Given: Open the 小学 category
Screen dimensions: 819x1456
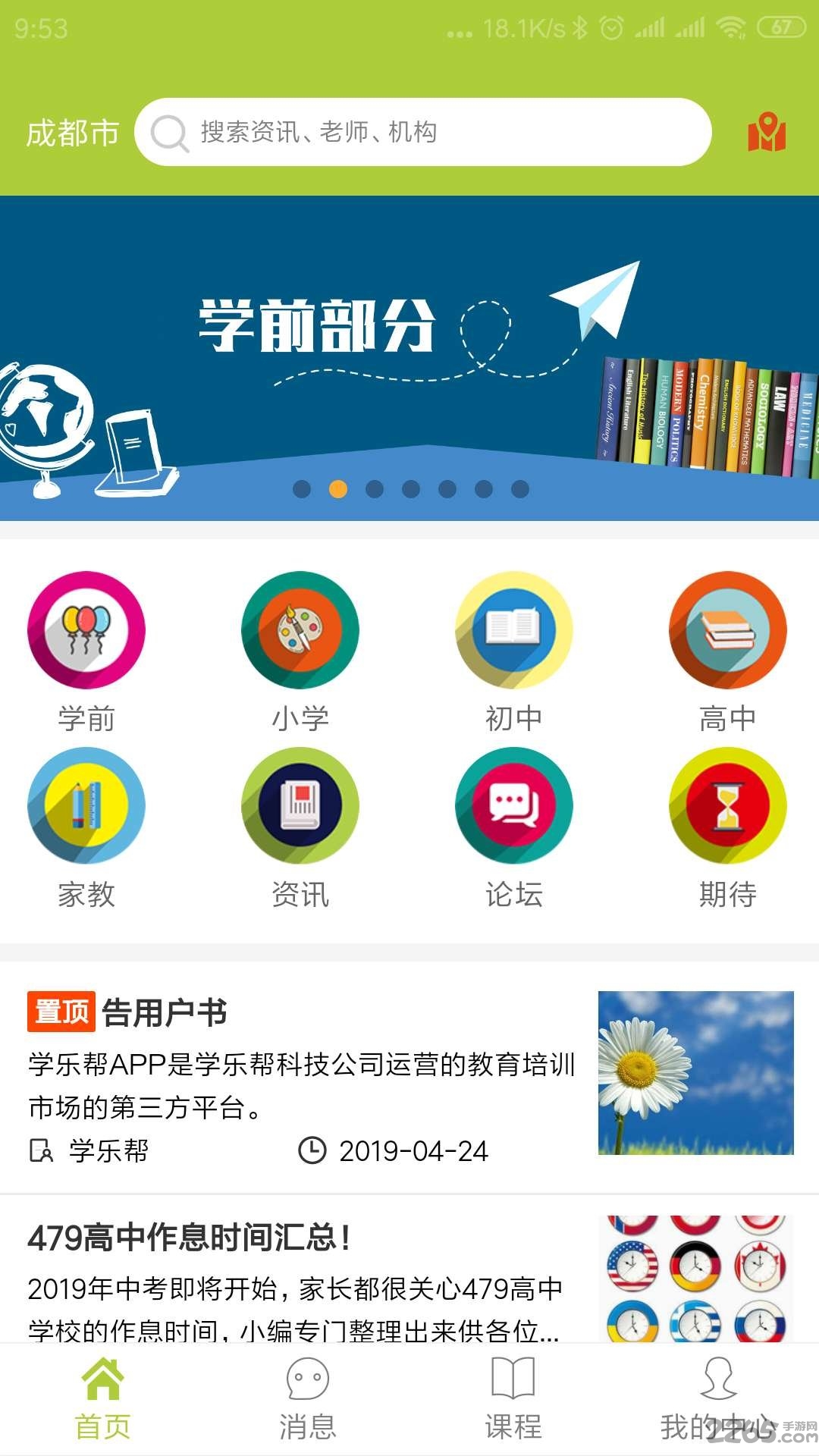Looking at the screenshot, I should [x=300, y=652].
